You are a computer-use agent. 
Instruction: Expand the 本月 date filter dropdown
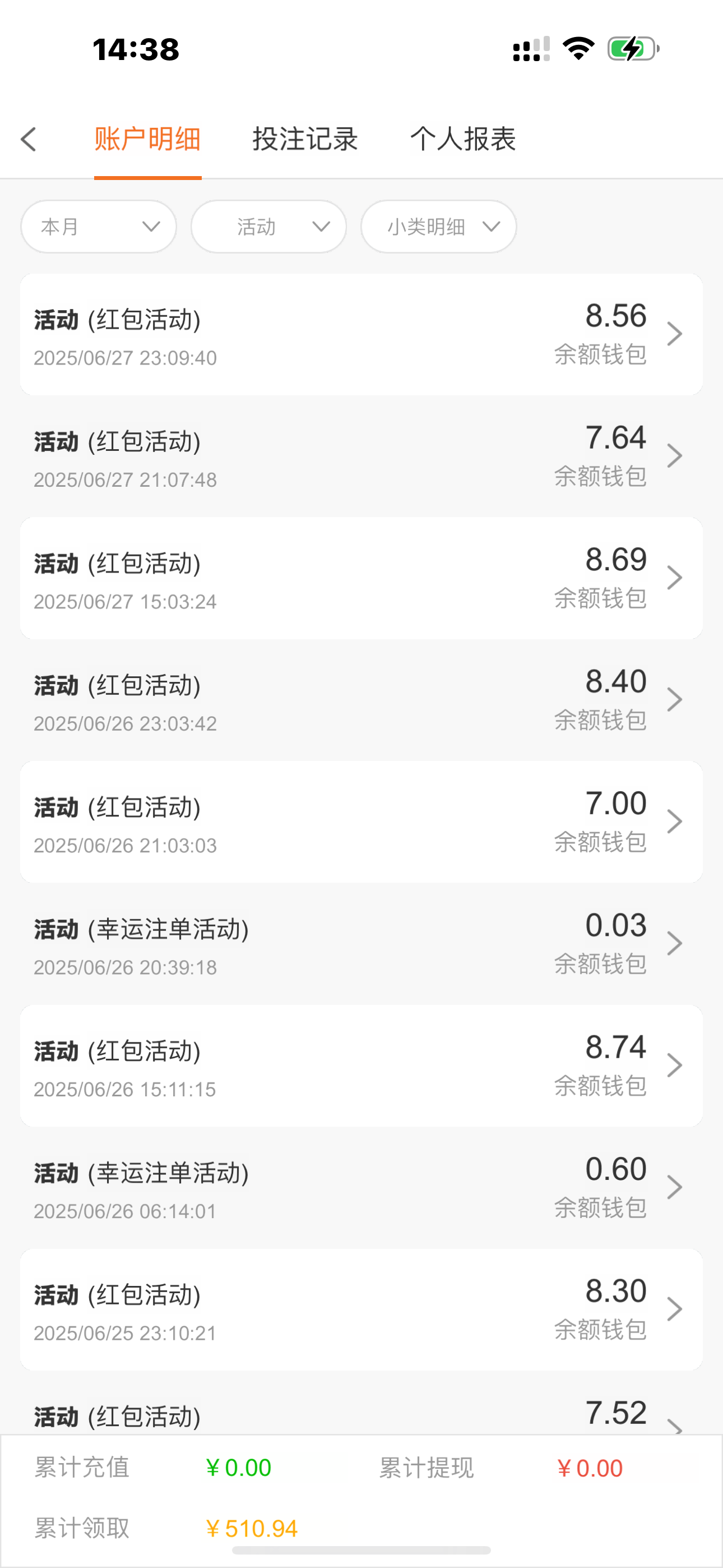click(x=99, y=227)
